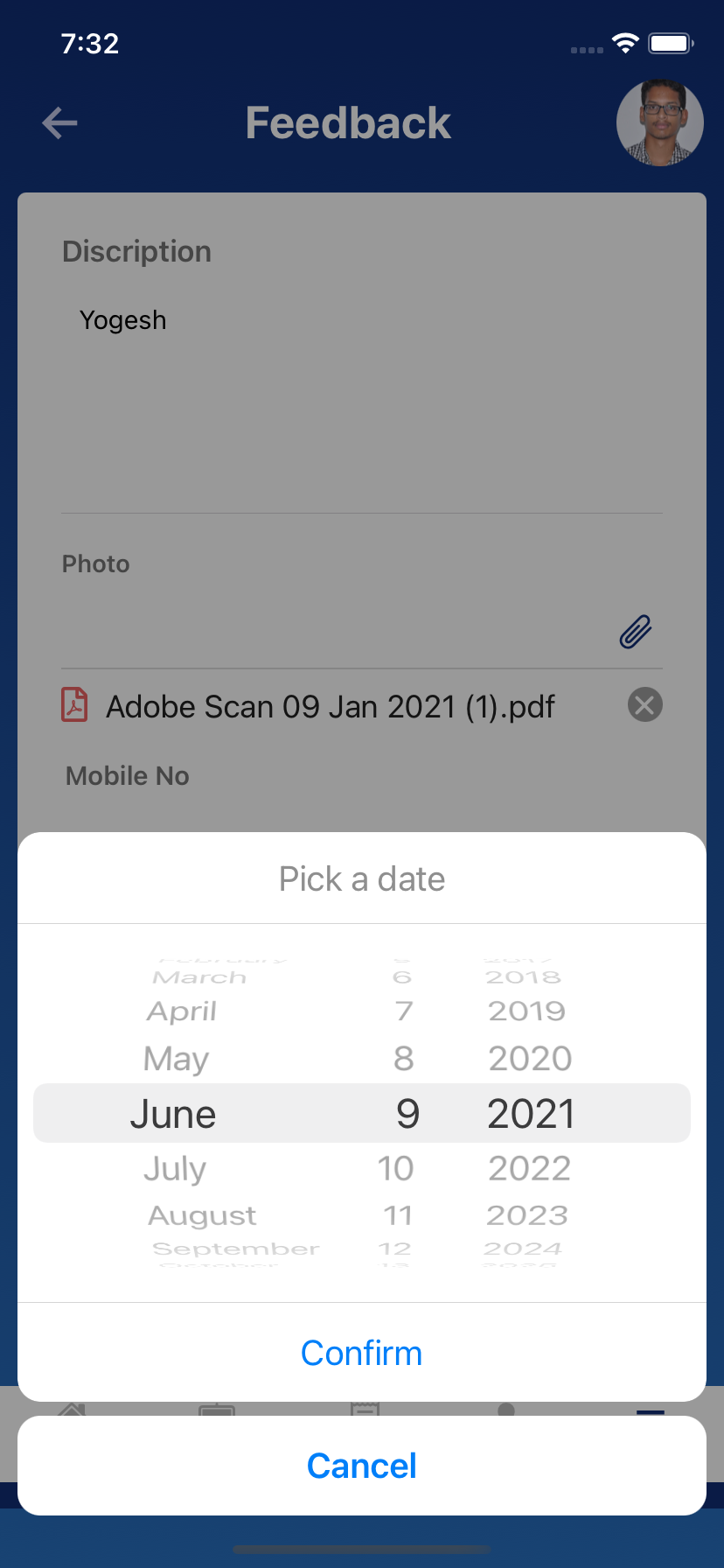Image resolution: width=724 pixels, height=1568 pixels.
Task: Tap the profile person icon in bottom bar
Action: pyautogui.click(x=507, y=1410)
